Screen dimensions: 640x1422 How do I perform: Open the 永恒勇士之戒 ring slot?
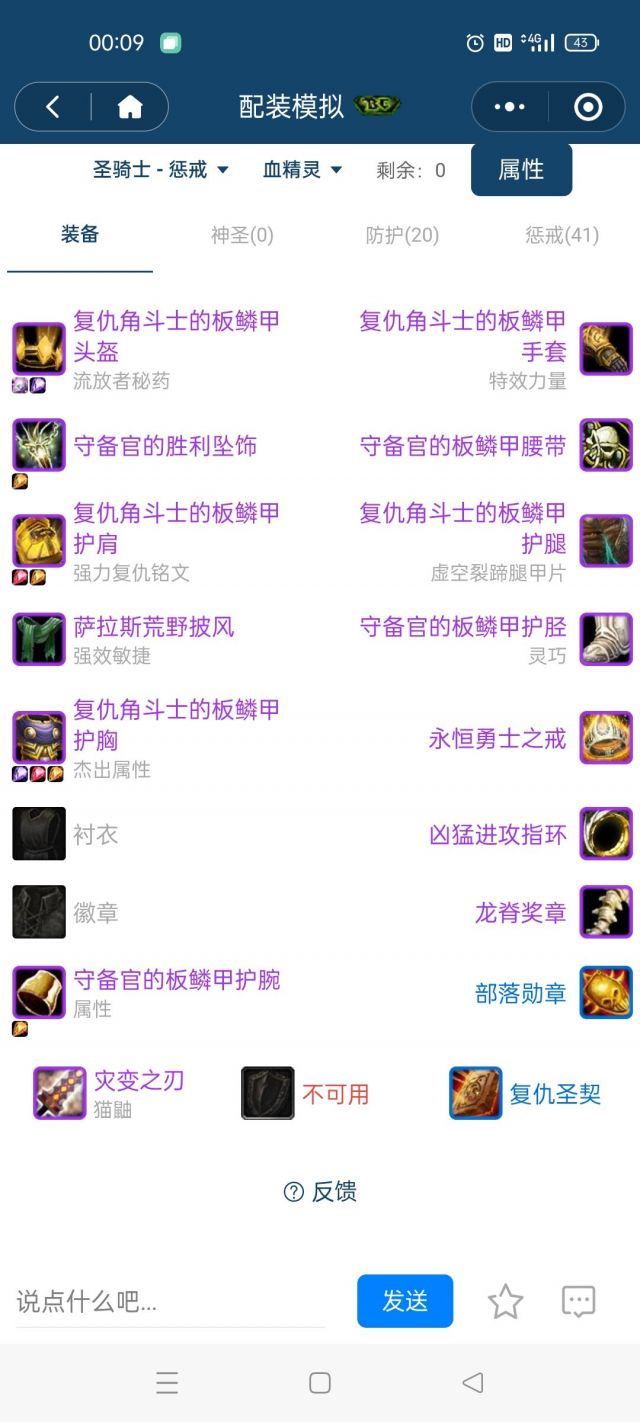click(497, 739)
